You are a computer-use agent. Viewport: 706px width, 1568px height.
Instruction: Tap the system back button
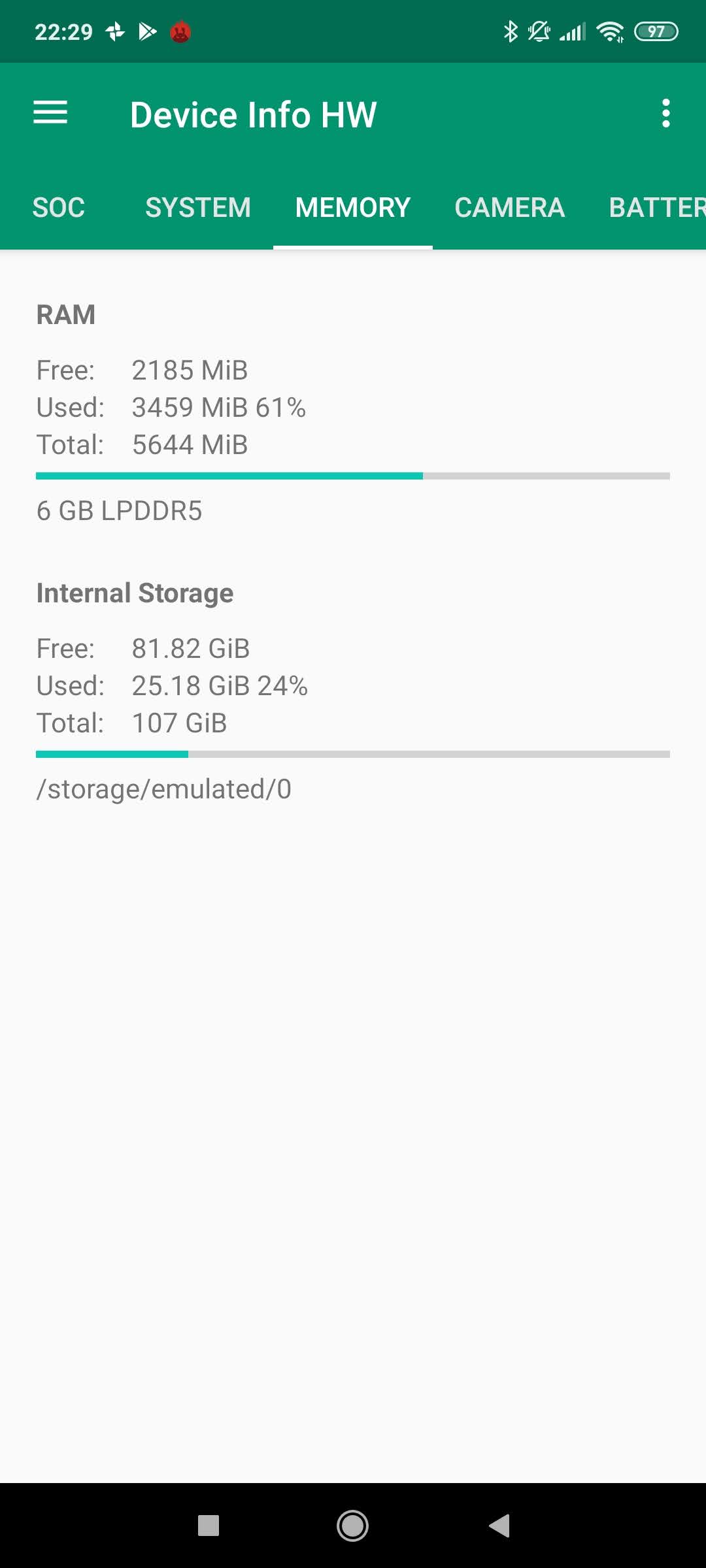[x=499, y=1526]
